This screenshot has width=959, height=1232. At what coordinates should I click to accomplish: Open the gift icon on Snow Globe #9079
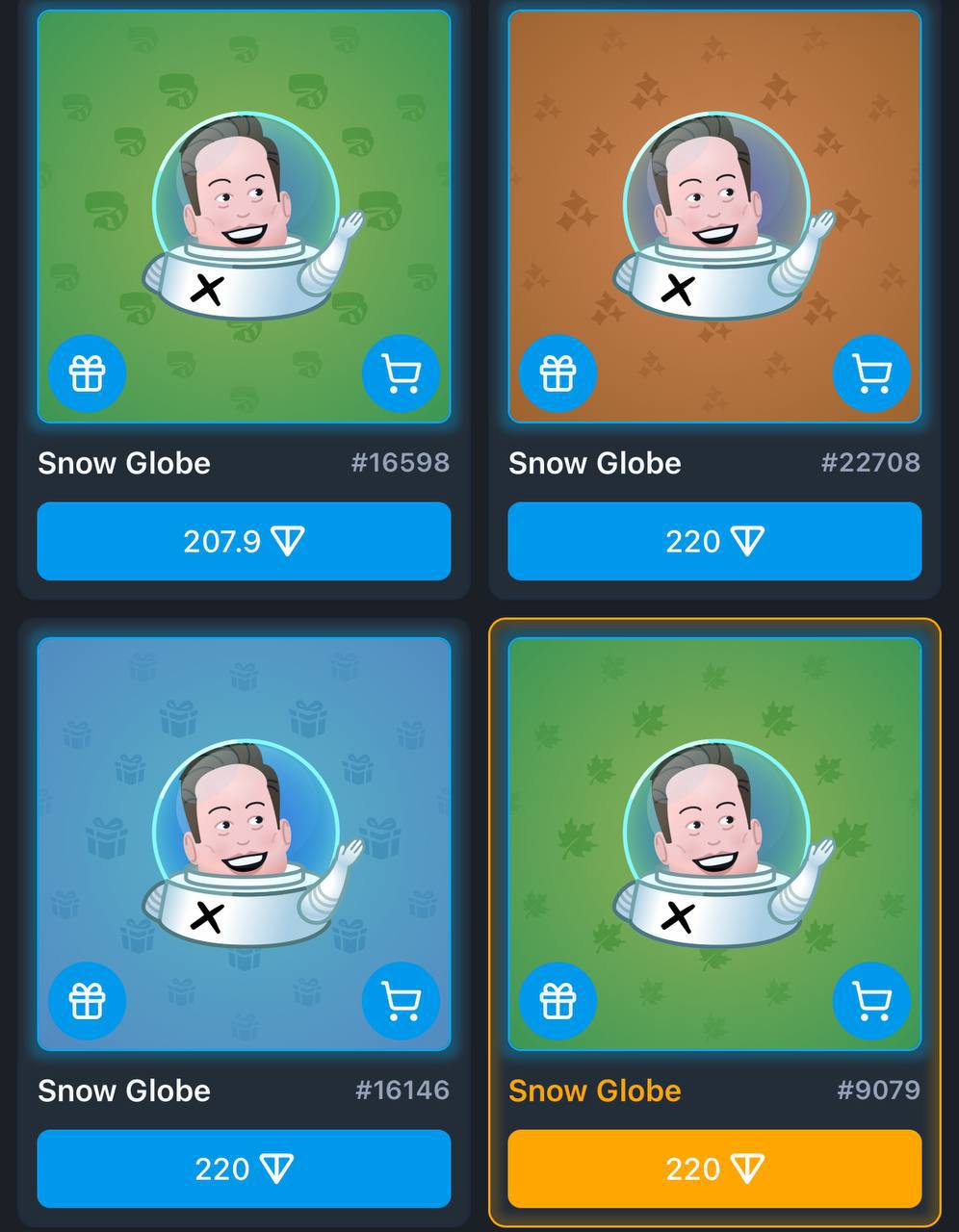tap(557, 1001)
